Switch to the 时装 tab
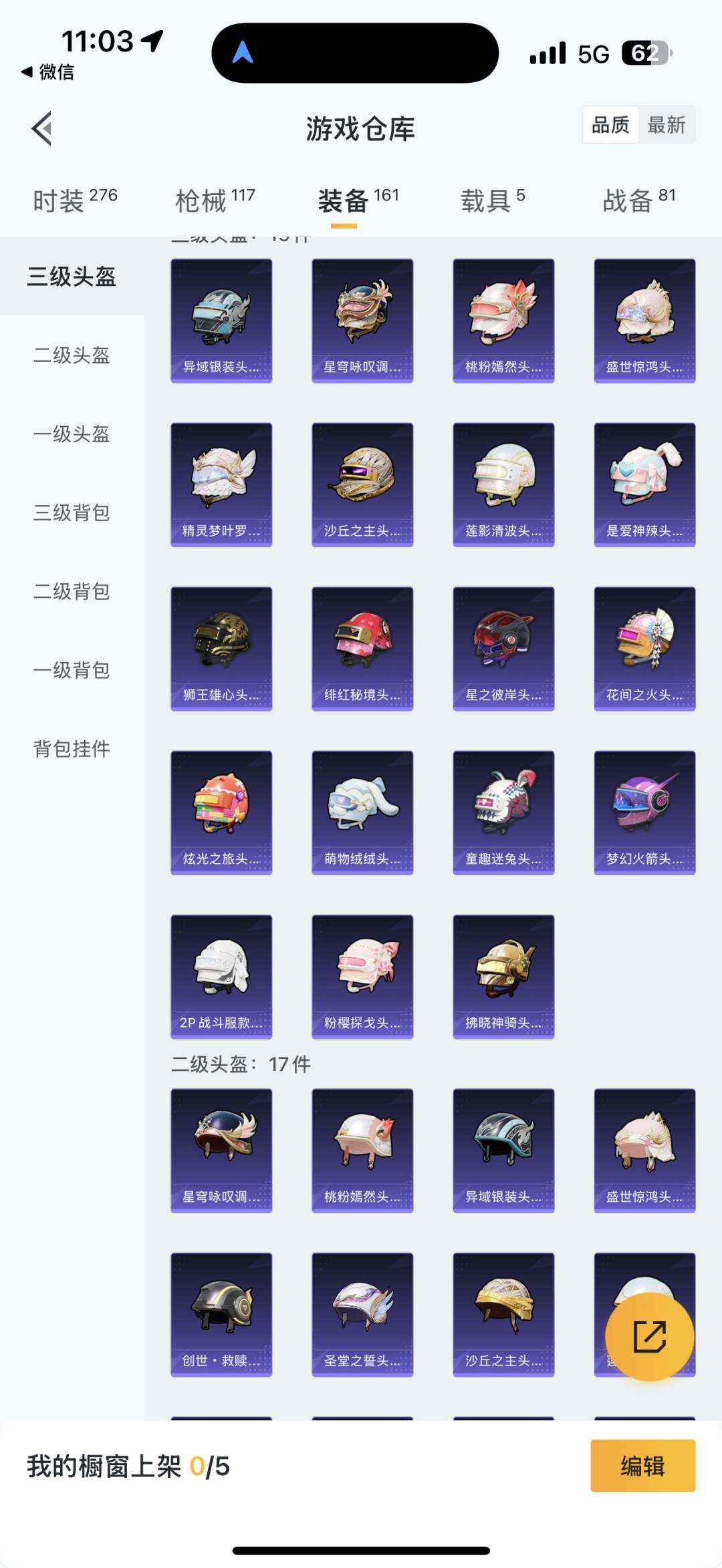The width and height of the screenshot is (722, 1568). 75,200
